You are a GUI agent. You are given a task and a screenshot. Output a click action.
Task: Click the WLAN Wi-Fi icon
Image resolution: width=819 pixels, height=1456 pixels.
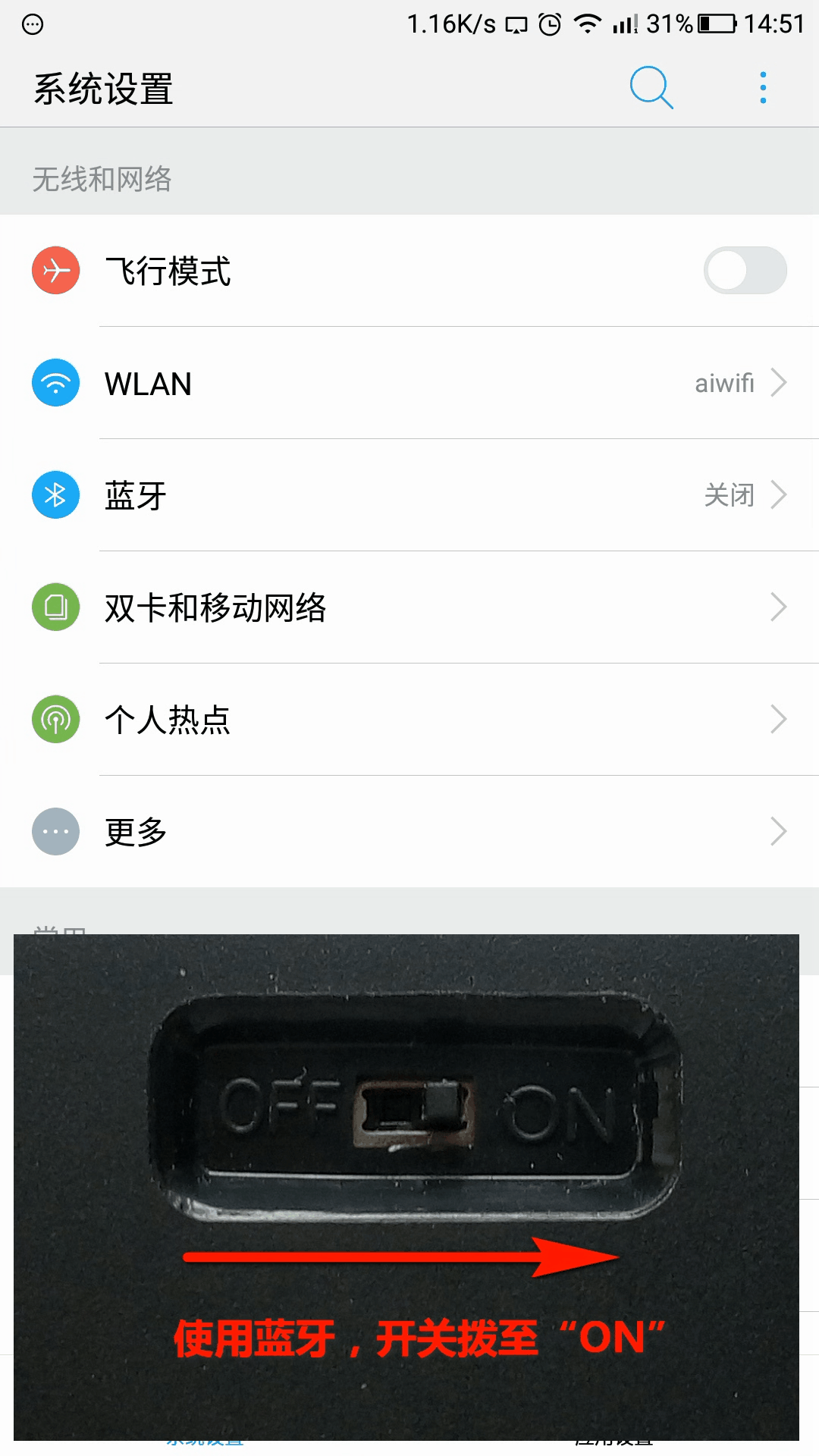pyautogui.click(x=55, y=382)
